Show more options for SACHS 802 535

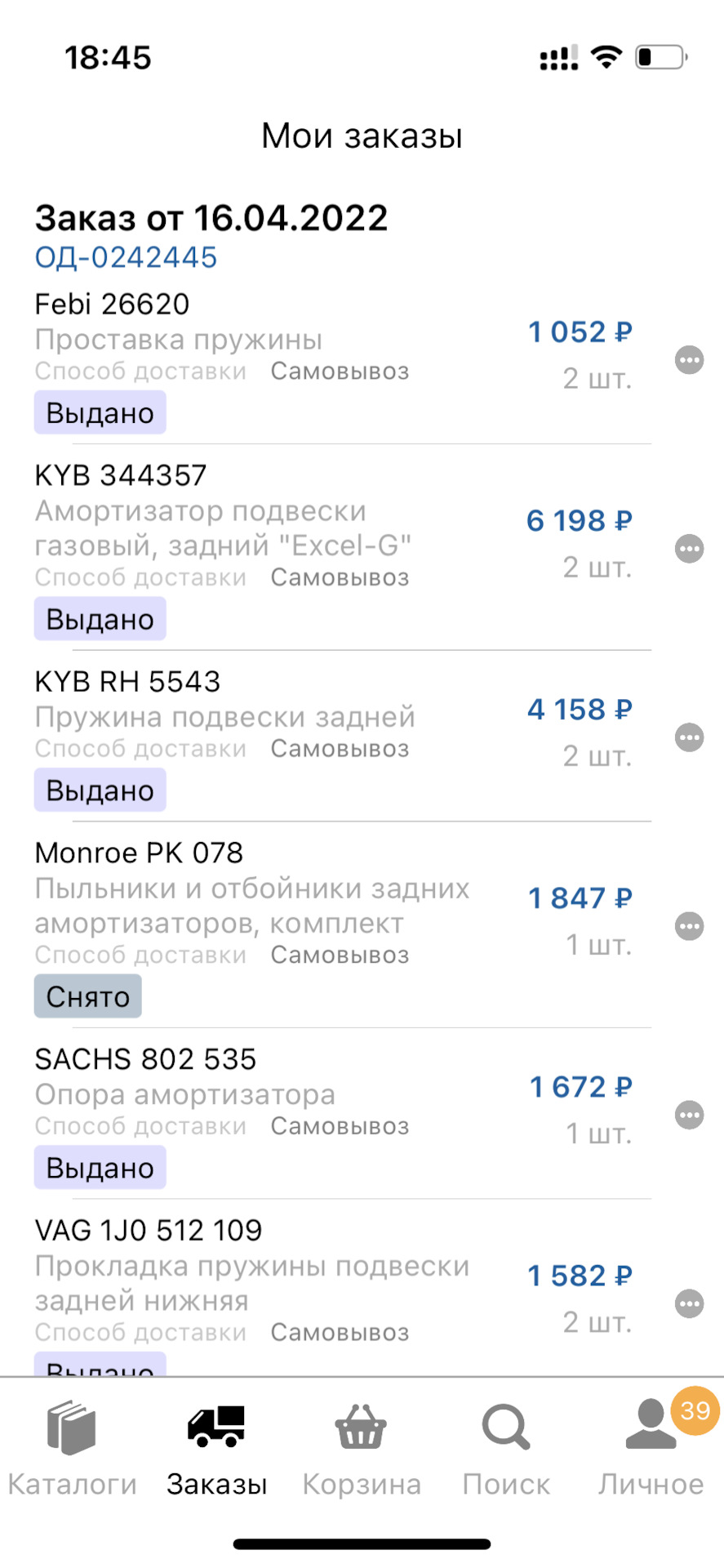point(690,1115)
